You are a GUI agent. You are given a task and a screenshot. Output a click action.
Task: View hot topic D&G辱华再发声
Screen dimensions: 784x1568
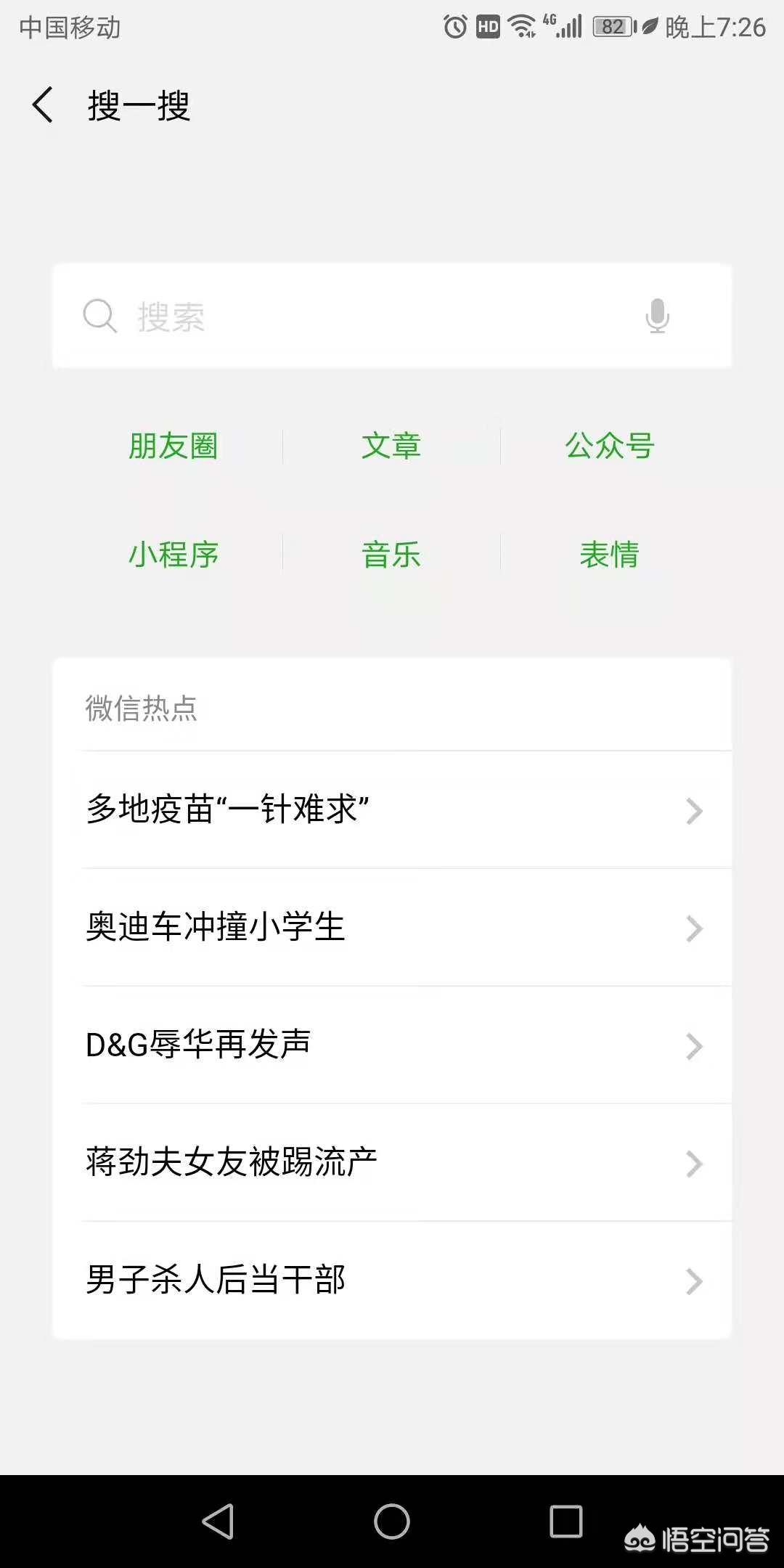[392, 1045]
